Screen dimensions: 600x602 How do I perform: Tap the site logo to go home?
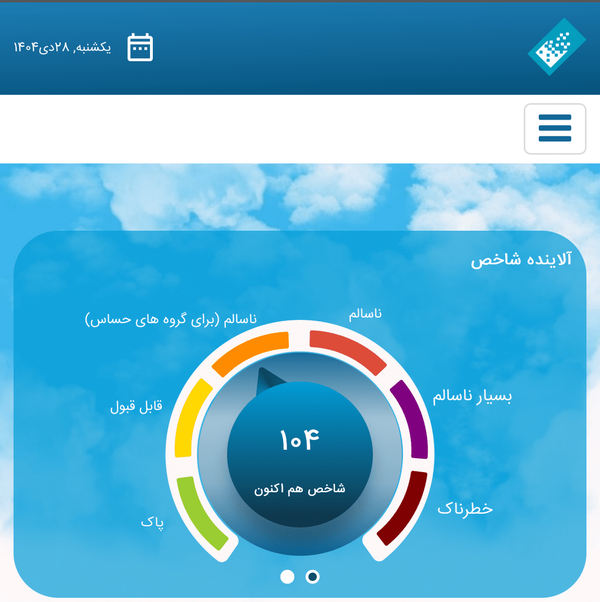555,47
